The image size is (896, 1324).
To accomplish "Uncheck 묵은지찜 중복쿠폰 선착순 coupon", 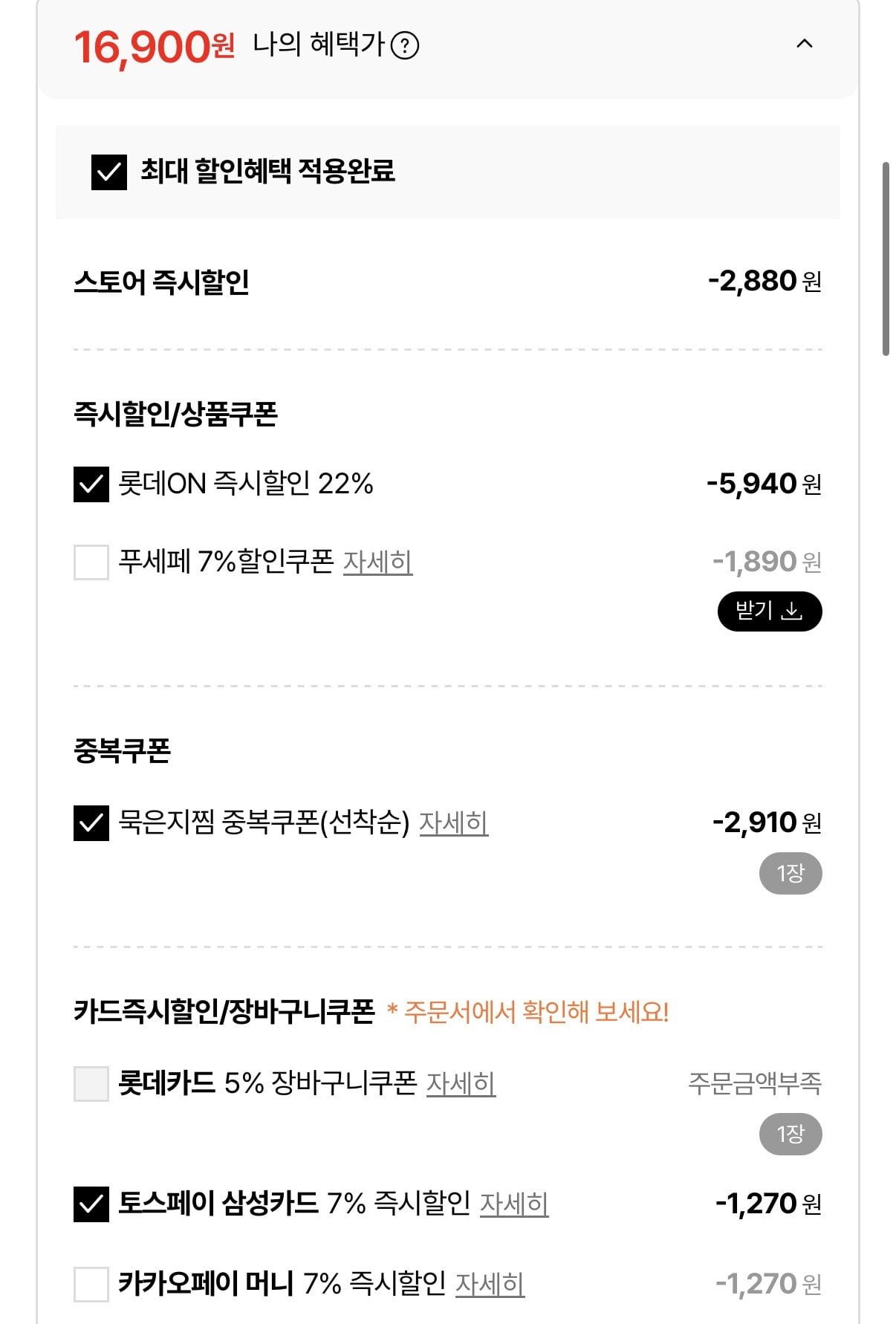I will [91, 823].
